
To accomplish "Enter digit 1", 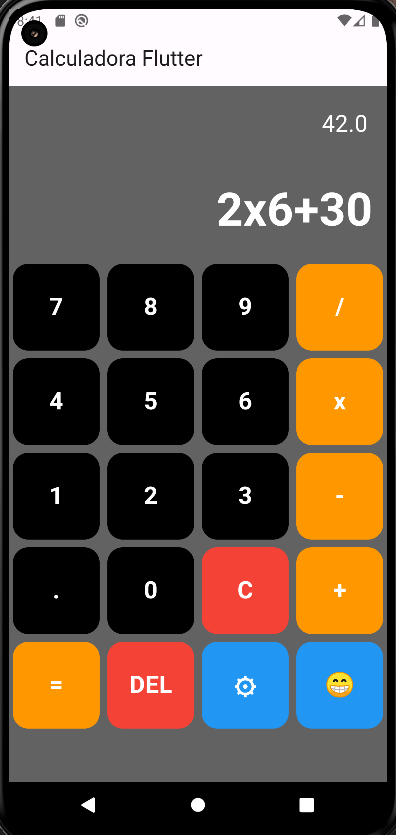I will coord(56,496).
